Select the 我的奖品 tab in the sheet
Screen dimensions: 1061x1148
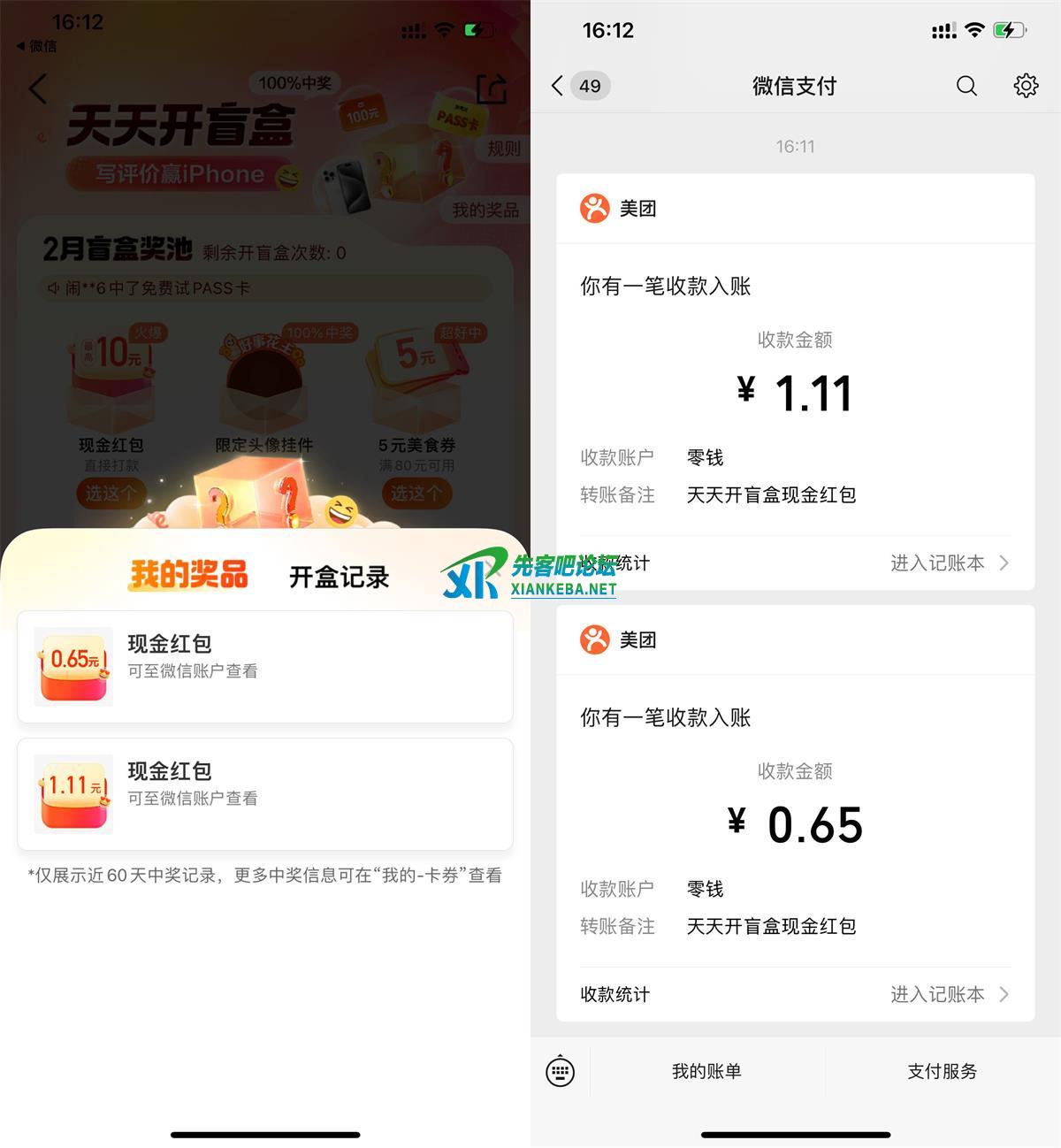(x=189, y=575)
